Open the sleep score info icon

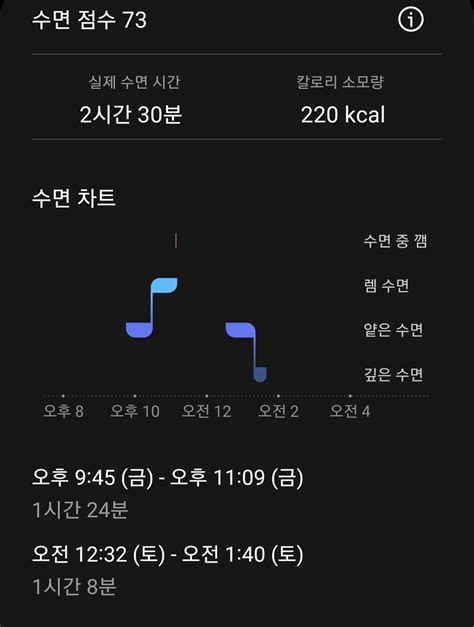click(x=410, y=19)
